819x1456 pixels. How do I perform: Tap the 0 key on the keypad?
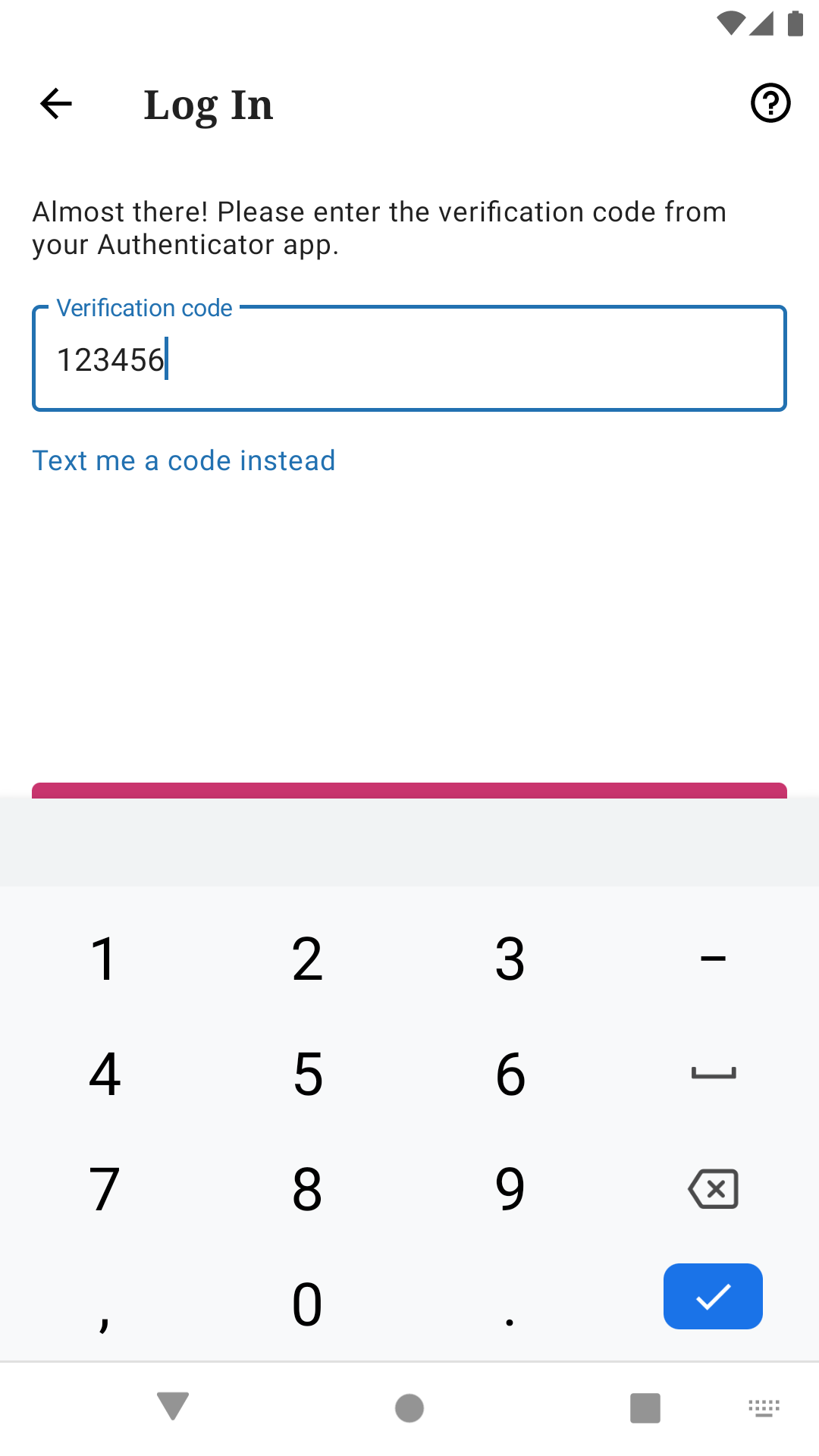(307, 1304)
